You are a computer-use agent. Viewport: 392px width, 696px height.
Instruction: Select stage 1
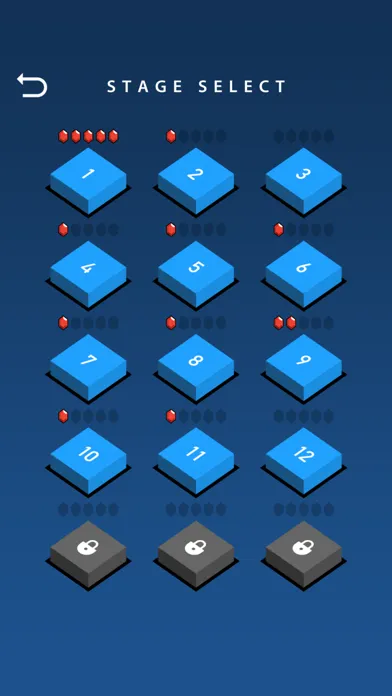point(88,181)
